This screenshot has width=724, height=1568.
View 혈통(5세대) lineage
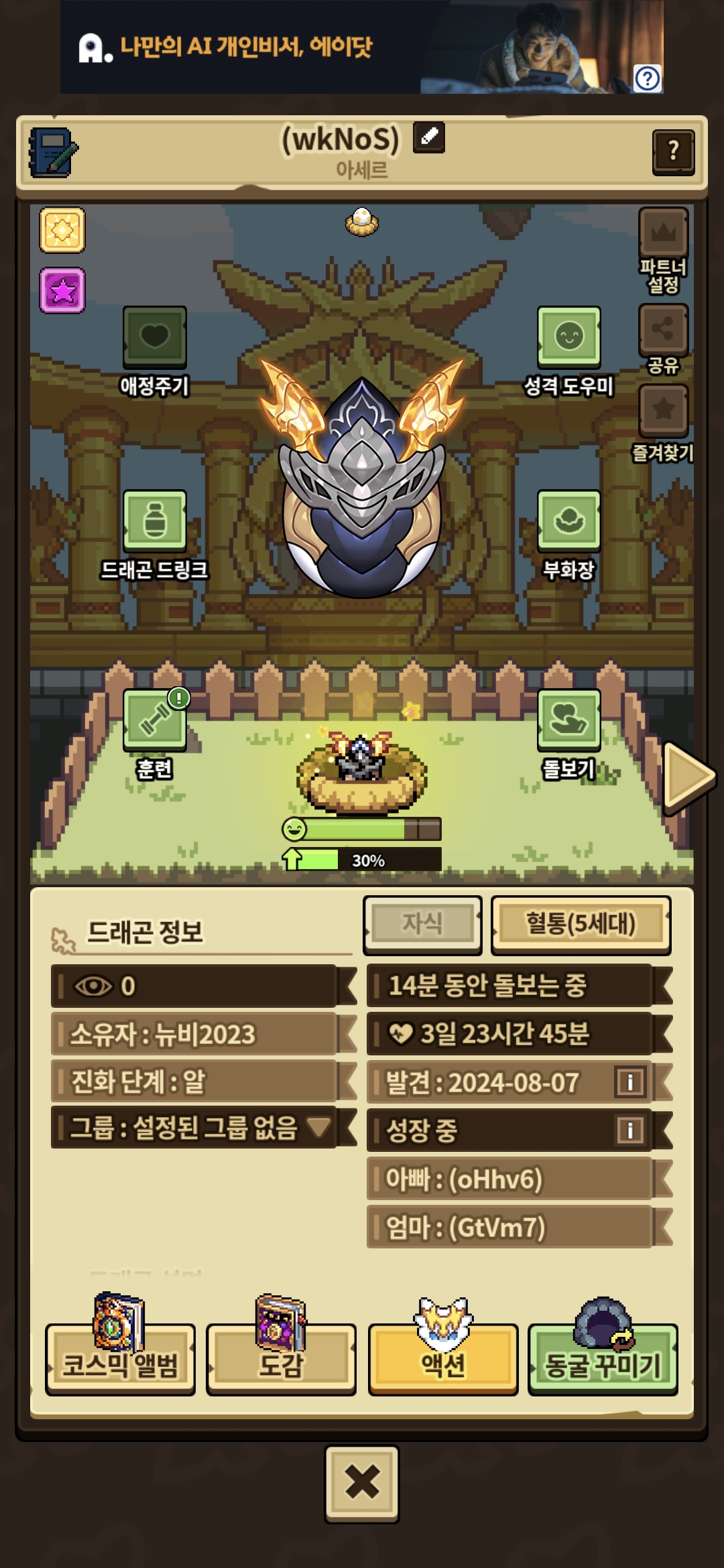581,924
